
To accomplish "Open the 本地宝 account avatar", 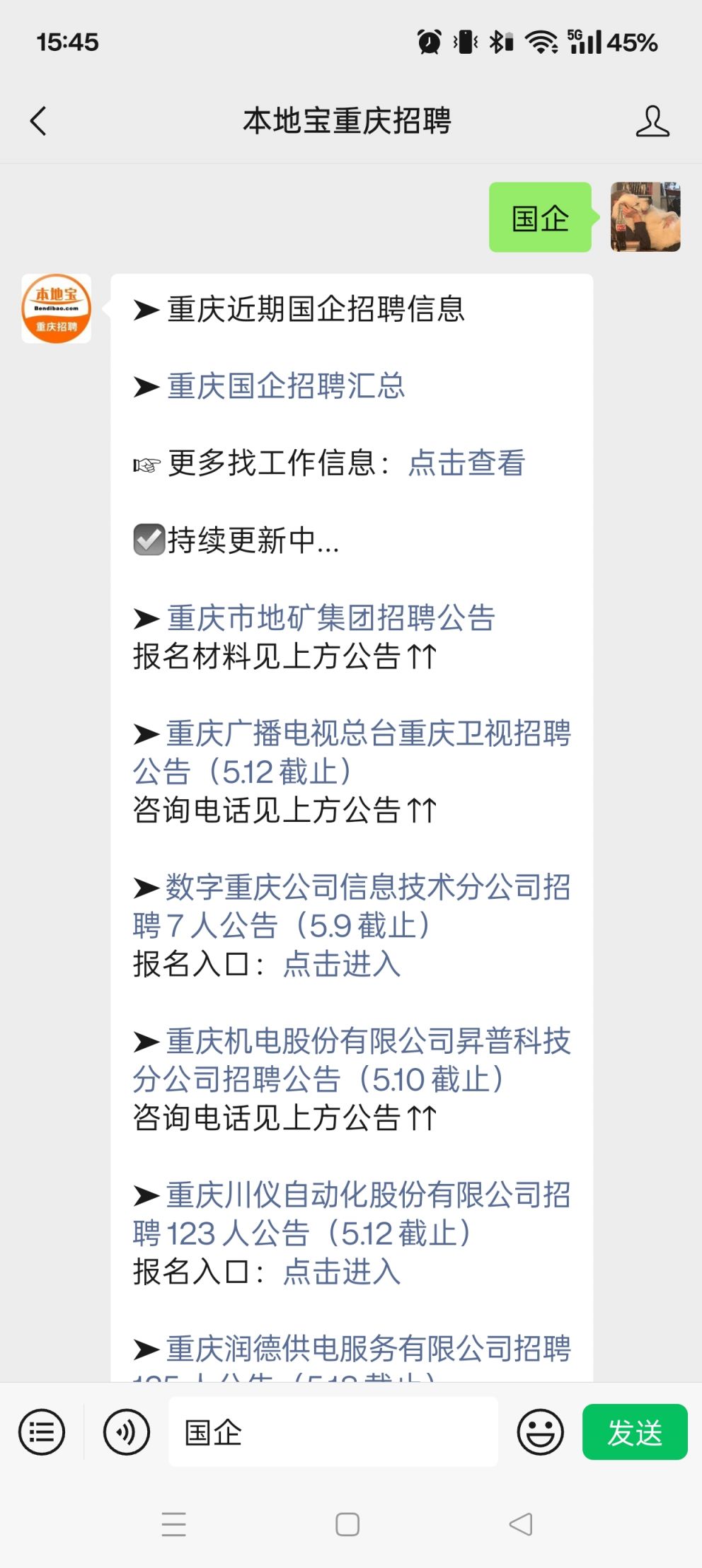I will click(57, 309).
